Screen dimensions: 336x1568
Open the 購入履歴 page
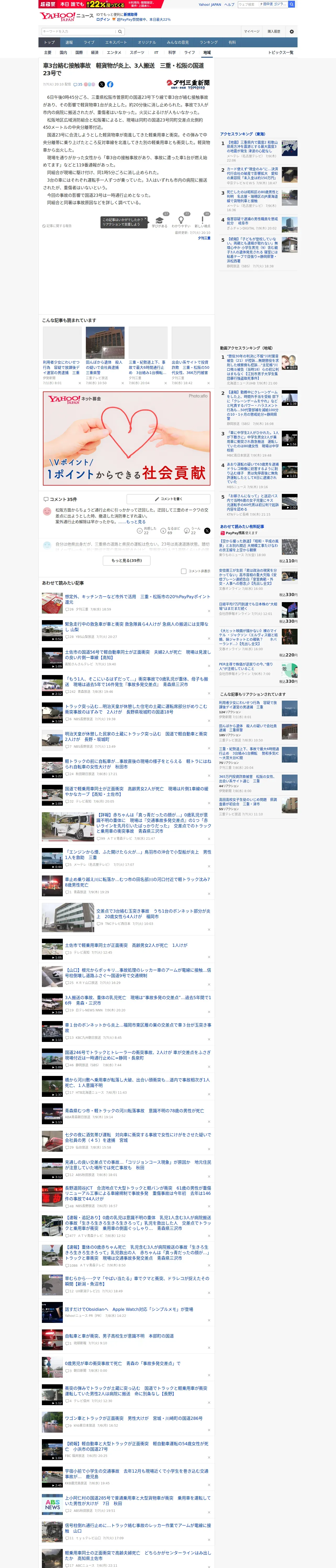tap(274, 31)
